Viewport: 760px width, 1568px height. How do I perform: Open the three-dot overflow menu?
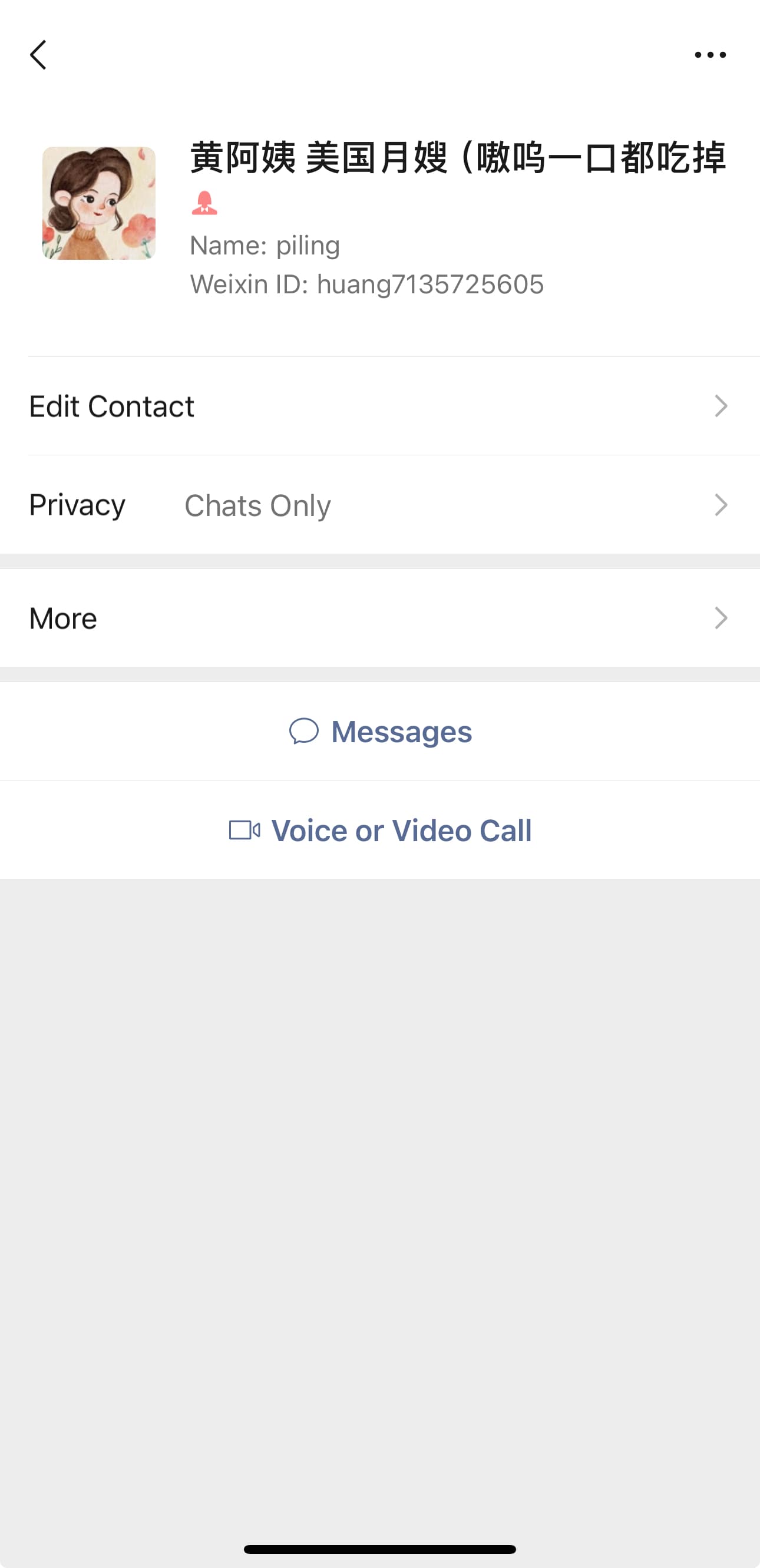[710, 55]
